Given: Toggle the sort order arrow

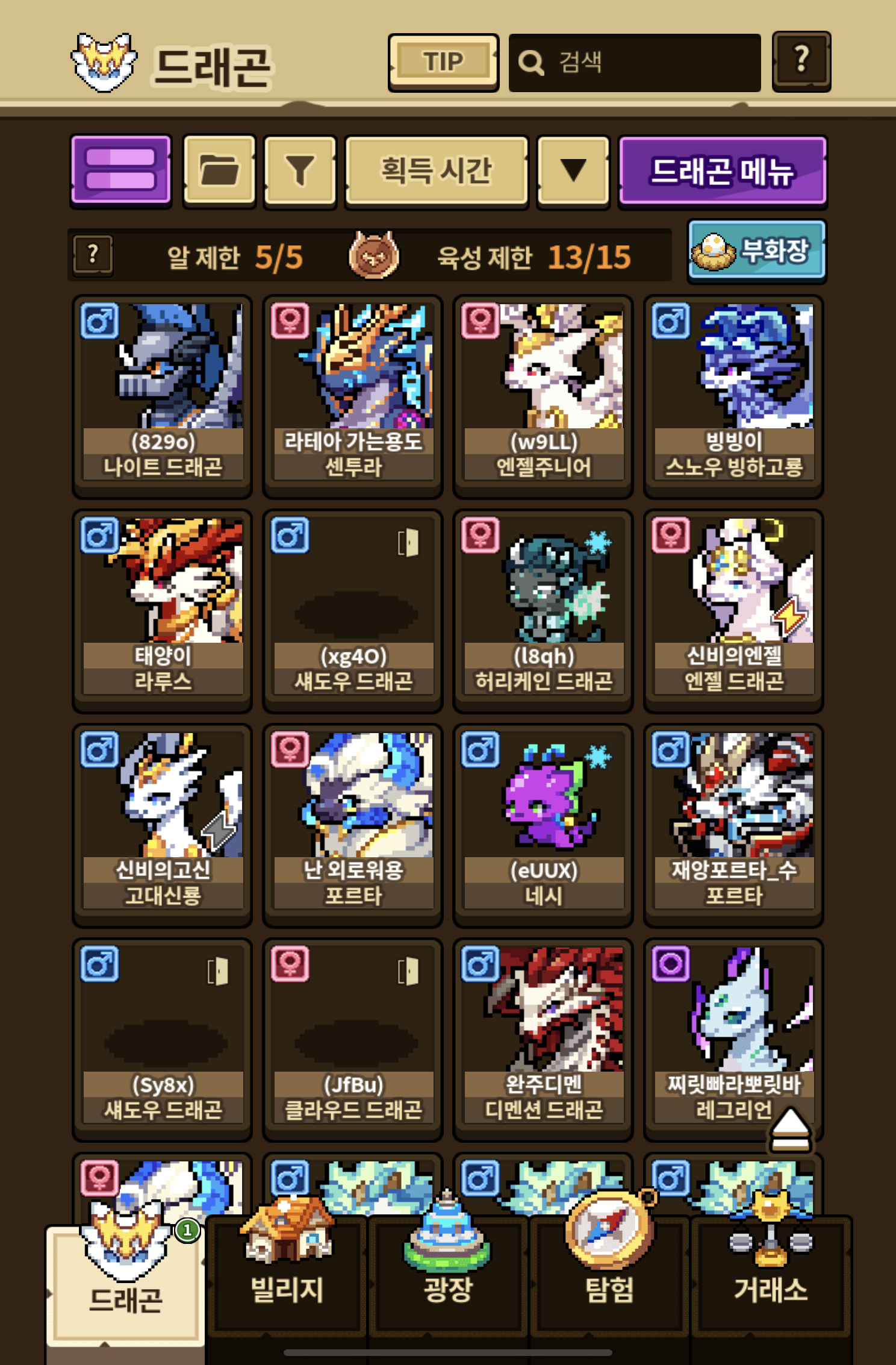Looking at the screenshot, I should [x=573, y=170].
